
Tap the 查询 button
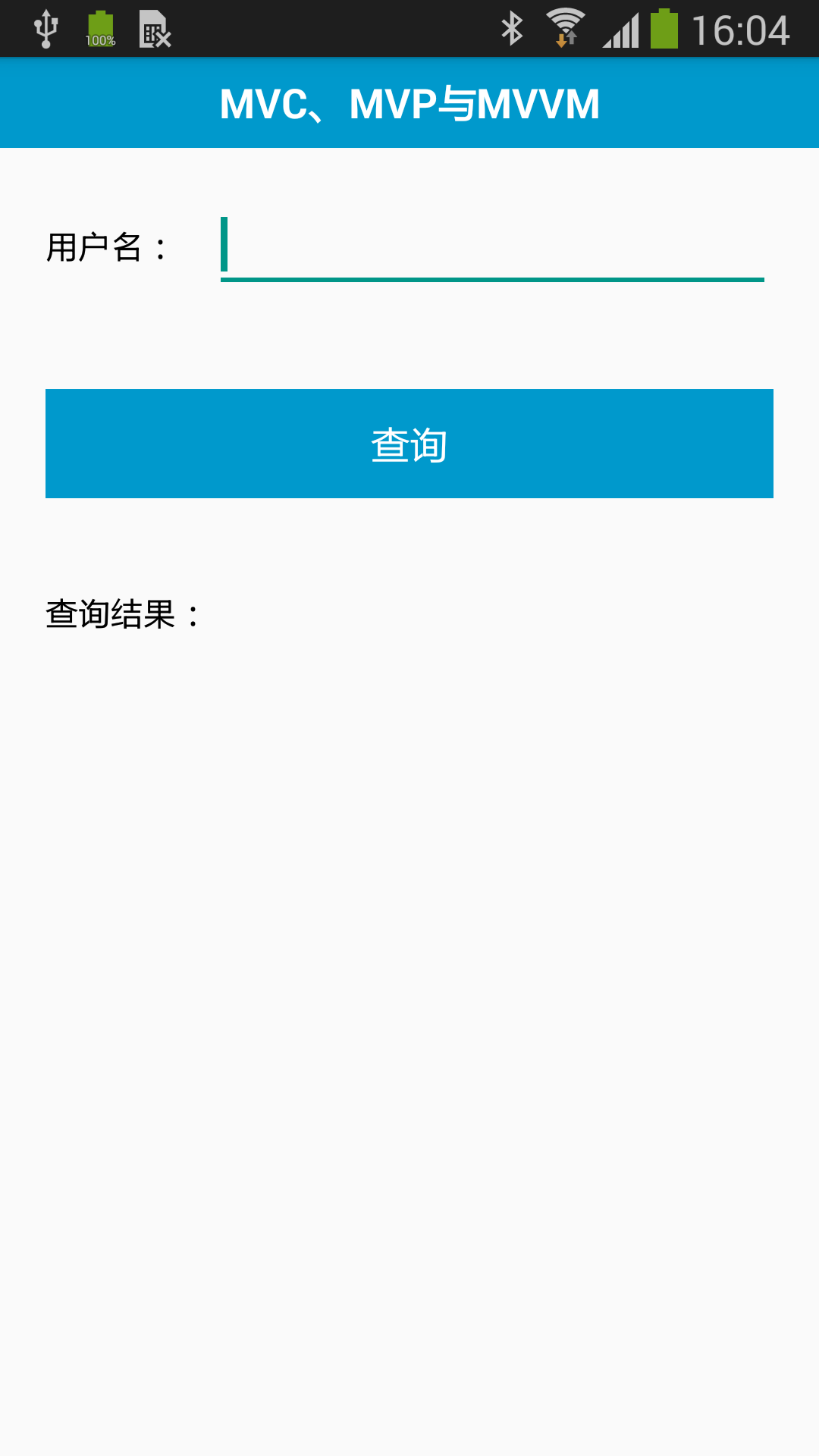pyautogui.click(x=409, y=444)
